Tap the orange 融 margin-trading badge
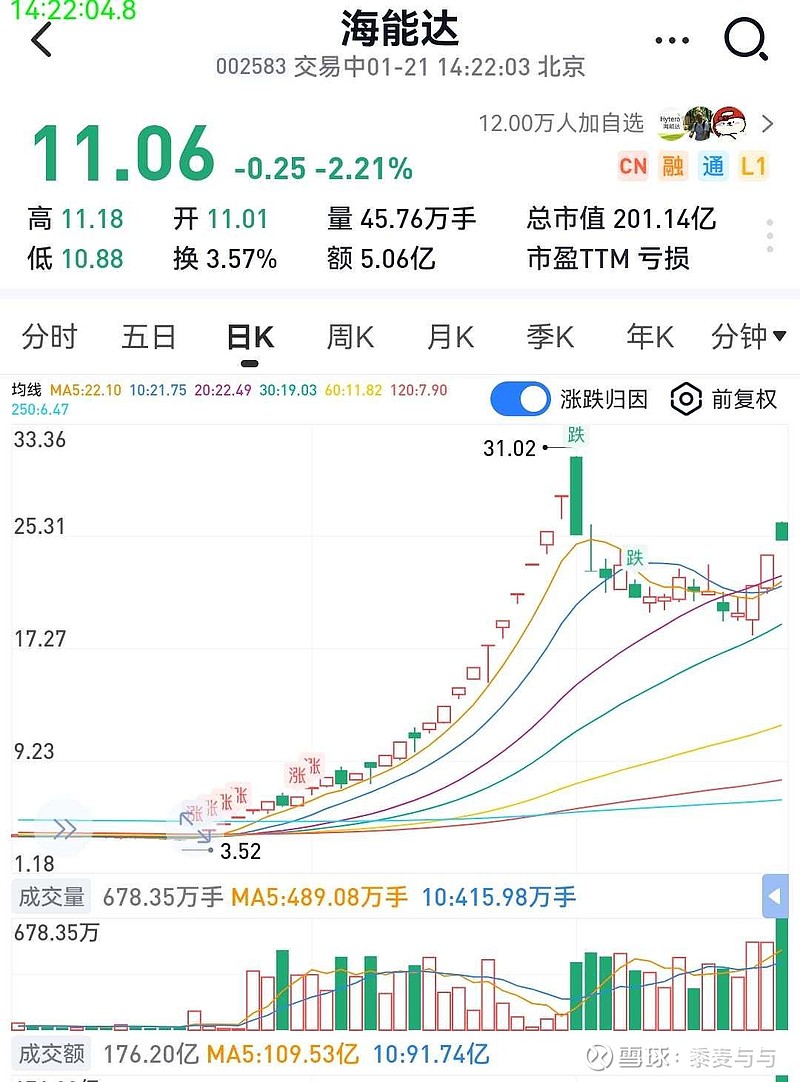Viewport: 800px width, 1082px height. coord(672,166)
